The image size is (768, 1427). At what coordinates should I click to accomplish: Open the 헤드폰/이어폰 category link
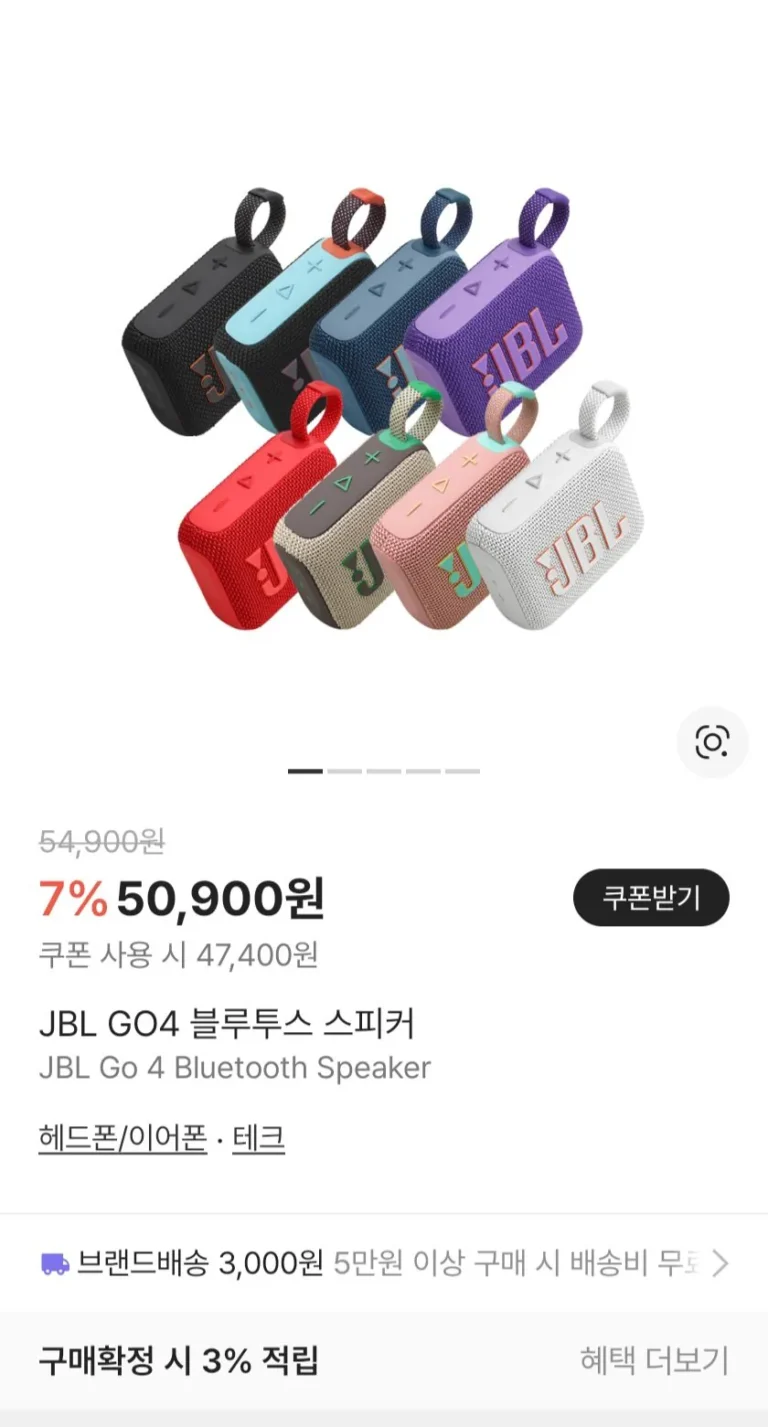tap(122, 1138)
